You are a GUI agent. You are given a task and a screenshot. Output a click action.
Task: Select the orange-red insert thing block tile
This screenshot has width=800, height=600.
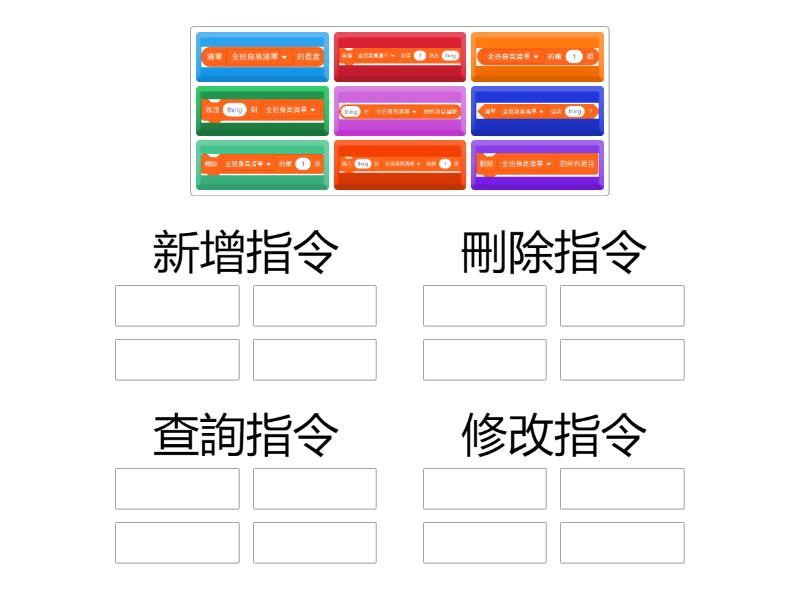click(399, 164)
